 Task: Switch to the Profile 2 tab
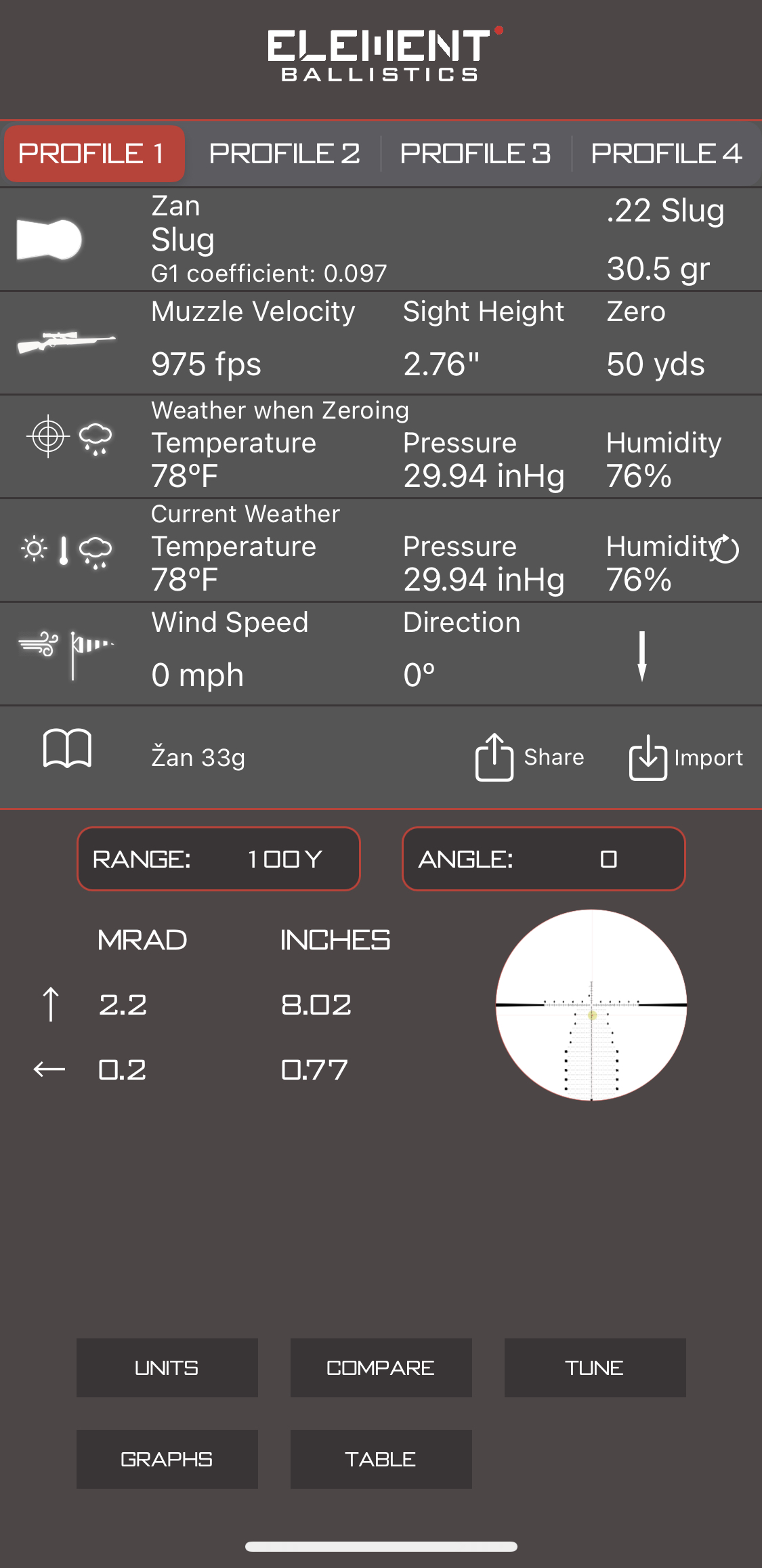tap(284, 154)
